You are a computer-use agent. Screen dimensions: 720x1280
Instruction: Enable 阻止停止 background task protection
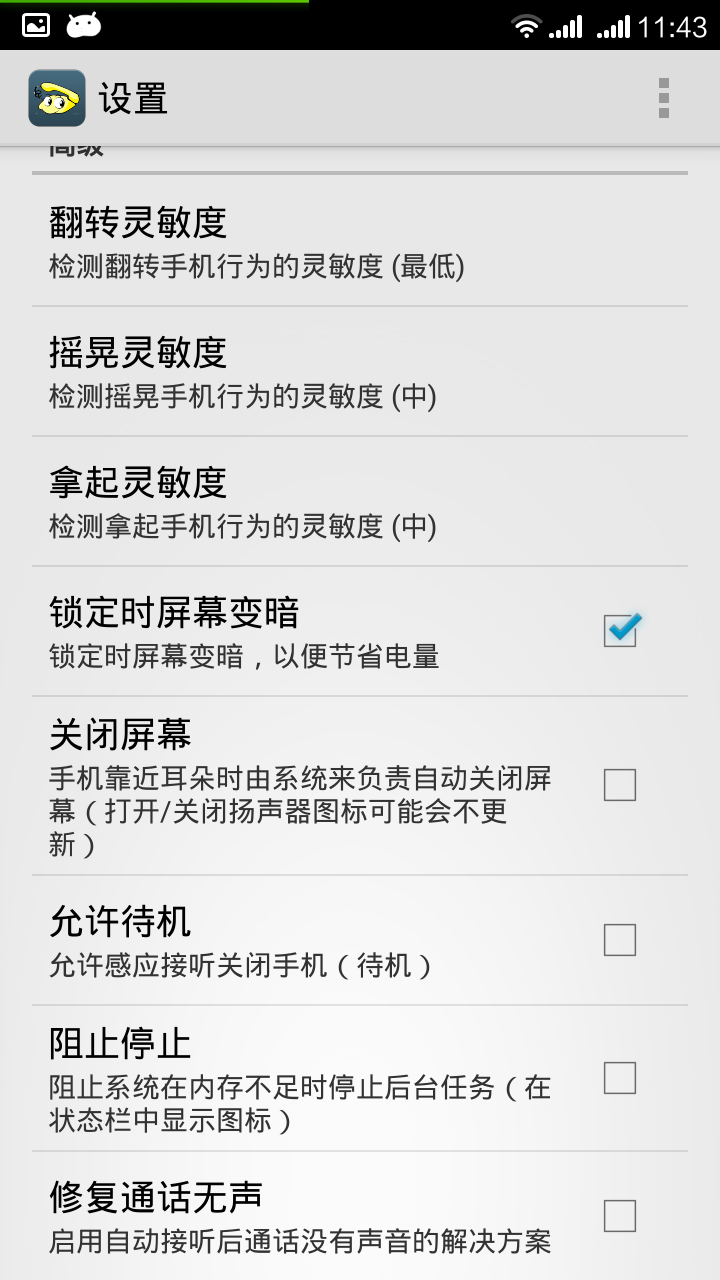click(619, 1079)
